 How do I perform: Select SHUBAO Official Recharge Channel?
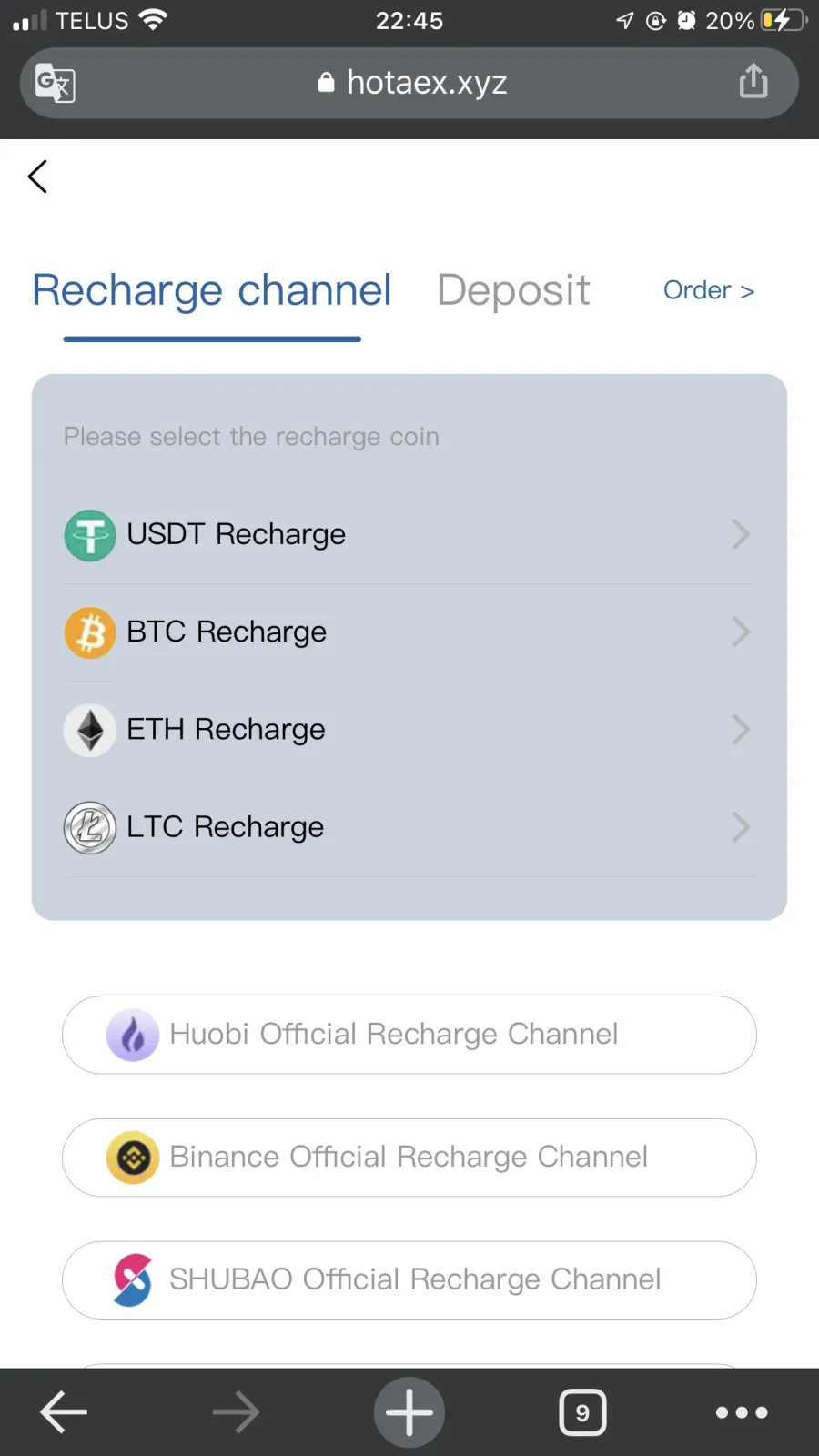pyautogui.click(x=409, y=1280)
